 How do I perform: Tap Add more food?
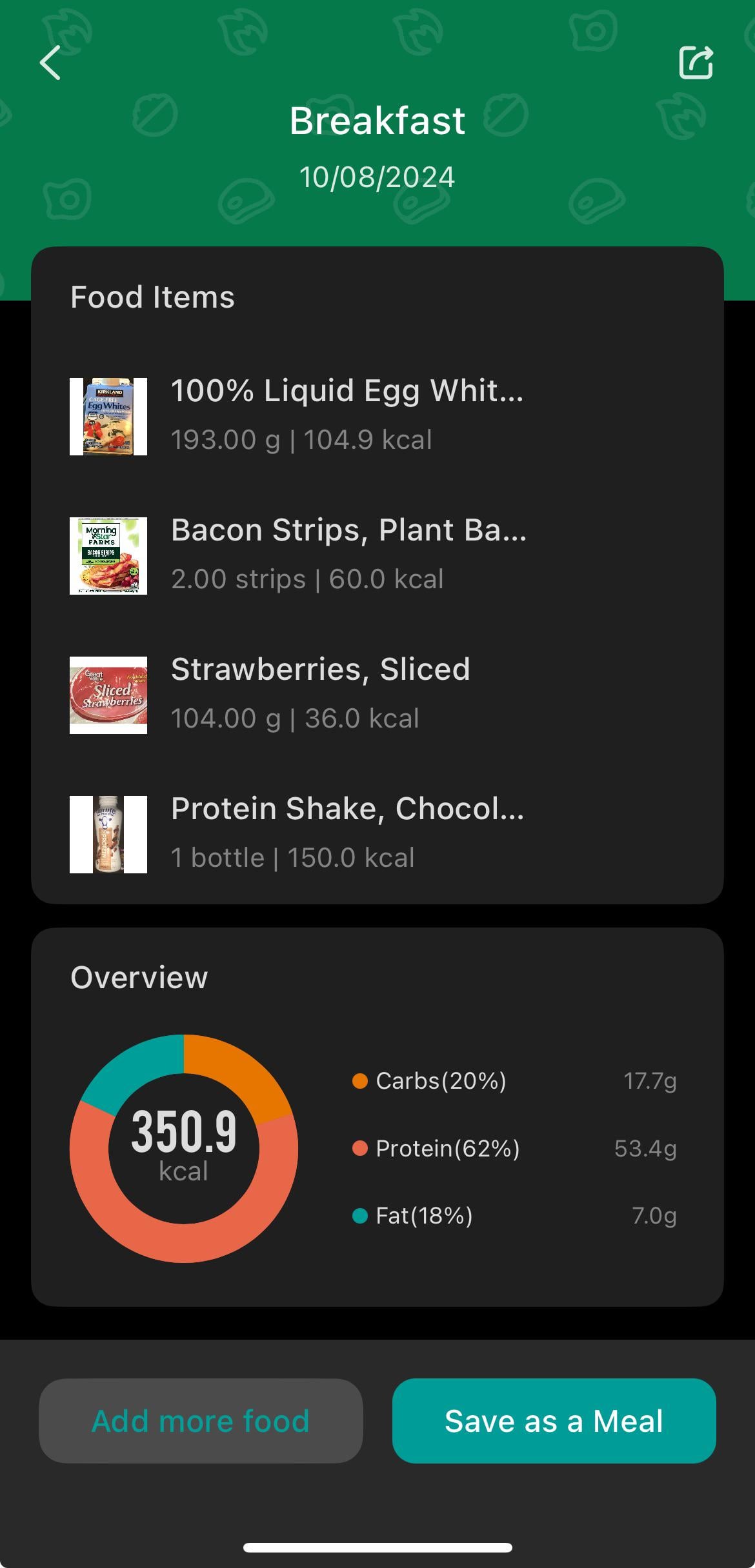pyautogui.click(x=201, y=1420)
